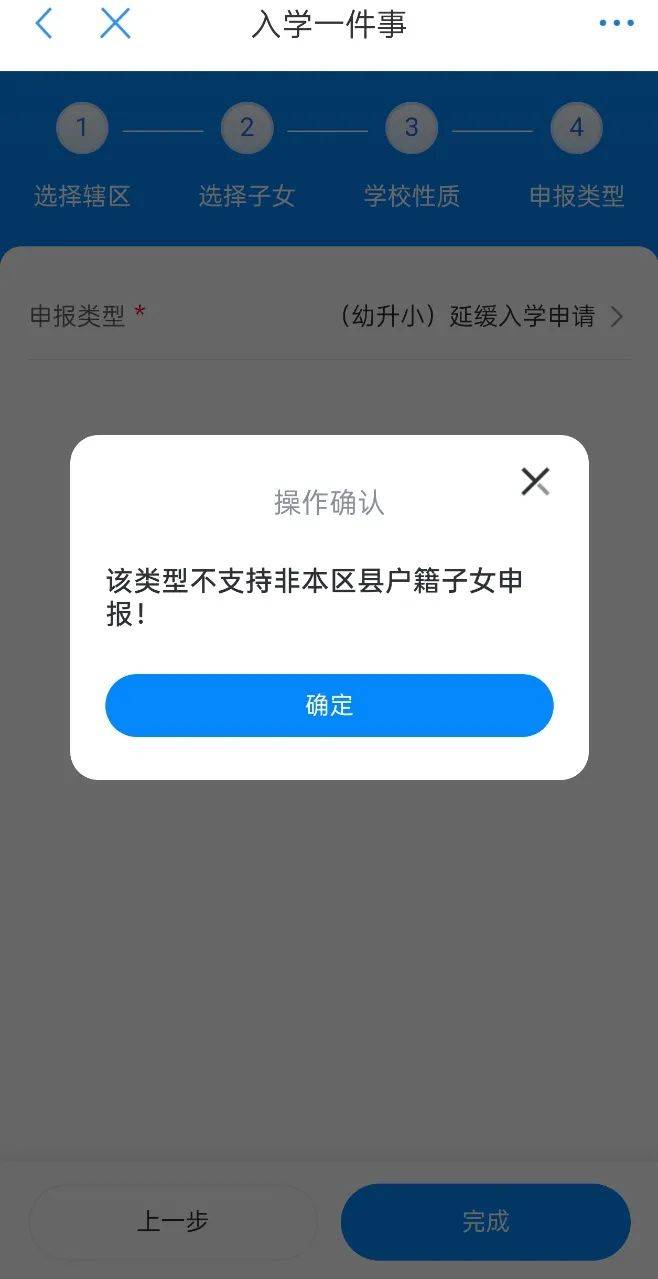The height and width of the screenshot is (1279, 658).
Task: Close the 操作确认 dialog with the X
Action: (535, 482)
